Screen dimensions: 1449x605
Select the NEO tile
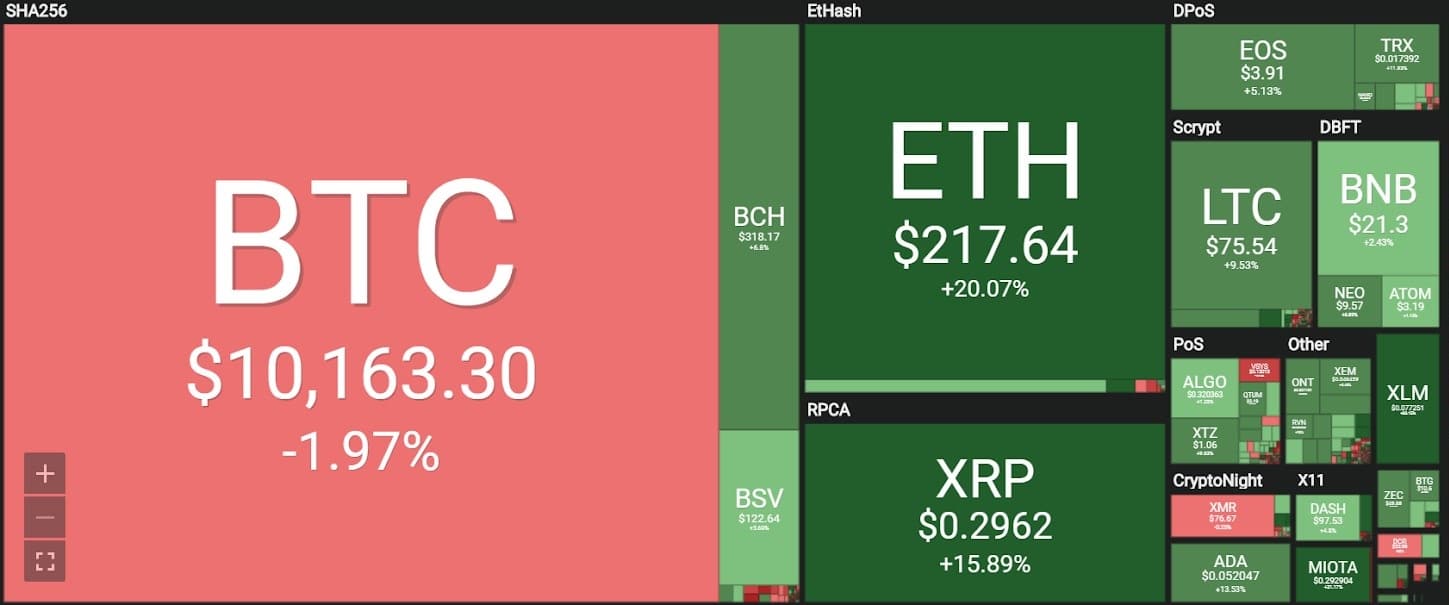pyautogui.click(x=1349, y=301)
